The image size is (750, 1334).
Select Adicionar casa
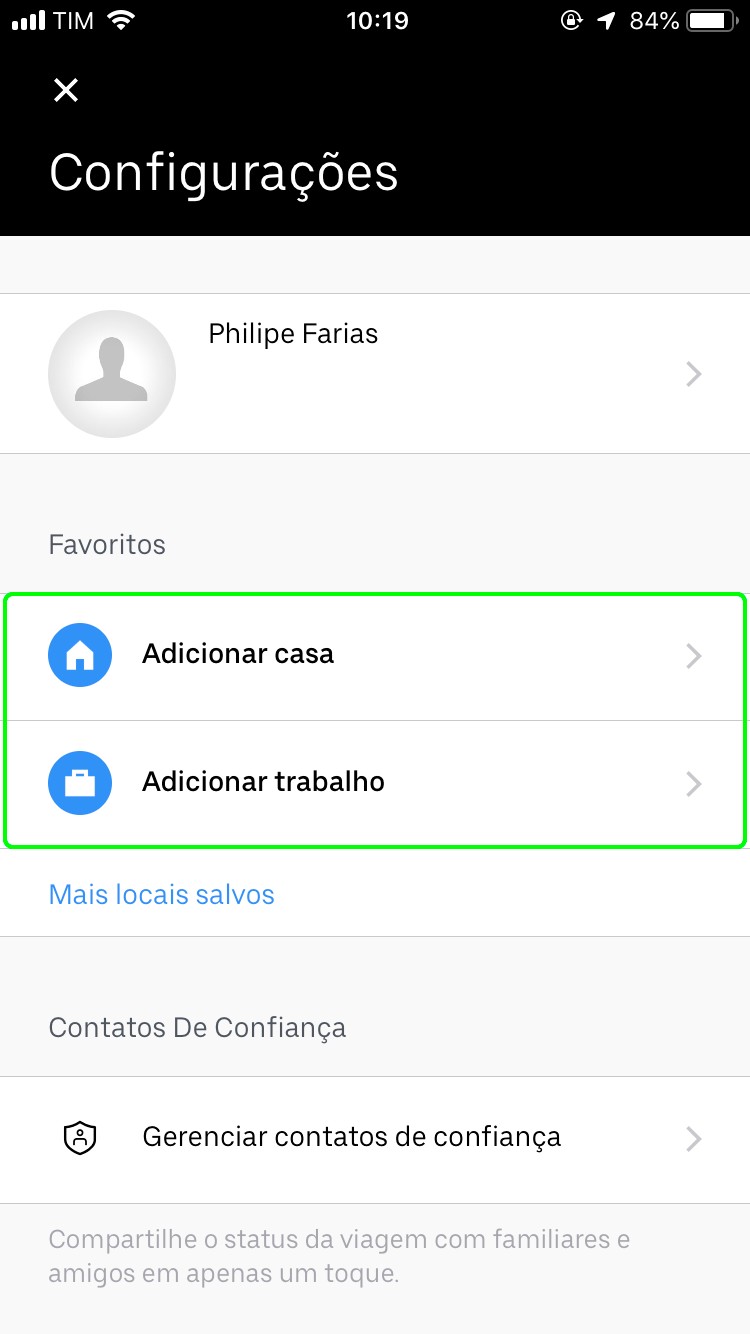tap(374, 656)
